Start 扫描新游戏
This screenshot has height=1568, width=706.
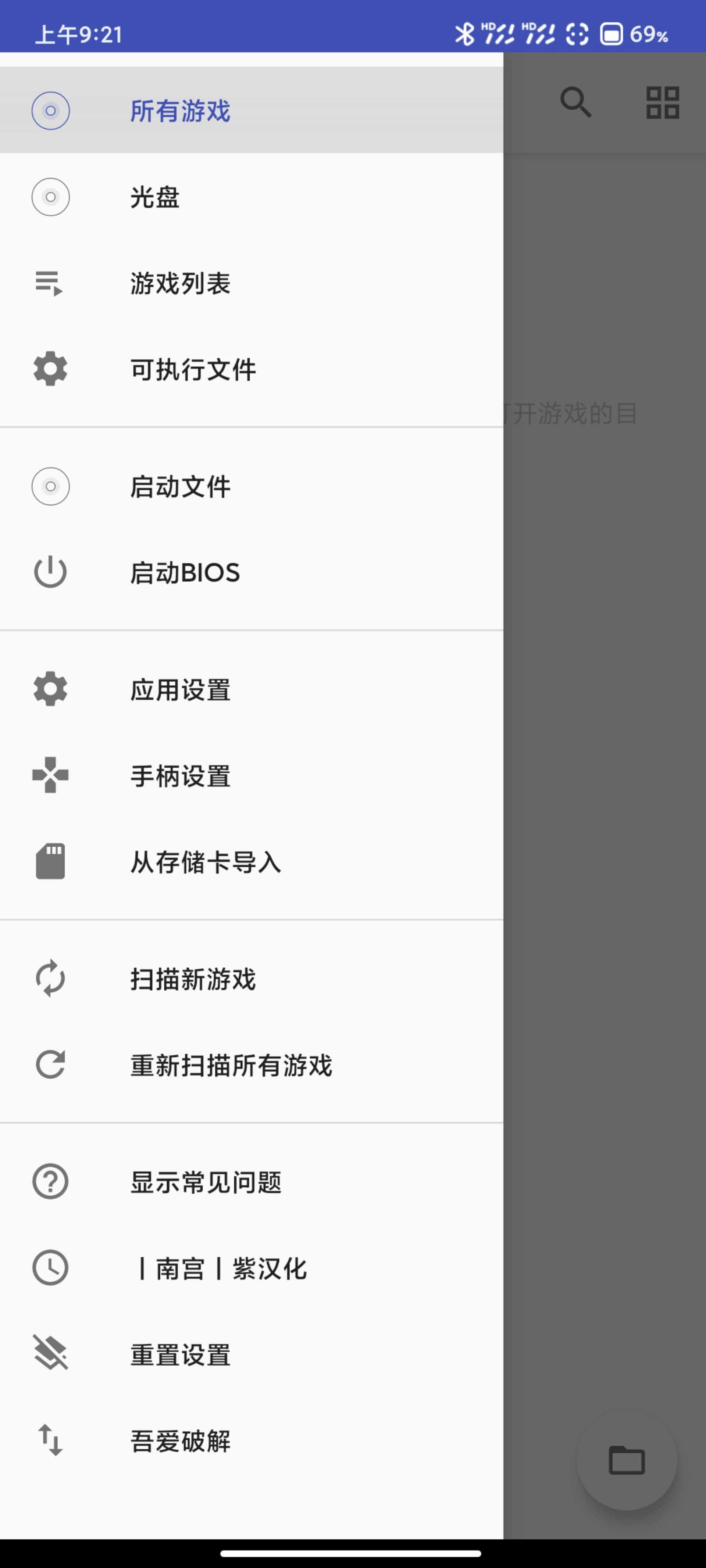click(193, 979)
